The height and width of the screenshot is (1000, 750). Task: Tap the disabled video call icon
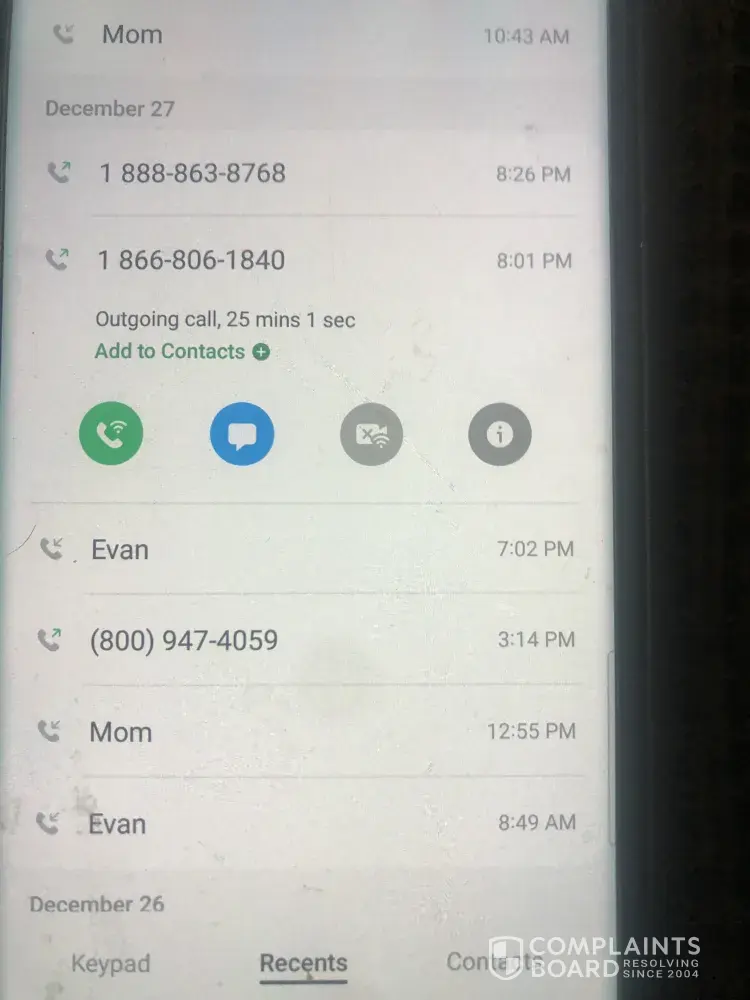(x=371, y=435)
